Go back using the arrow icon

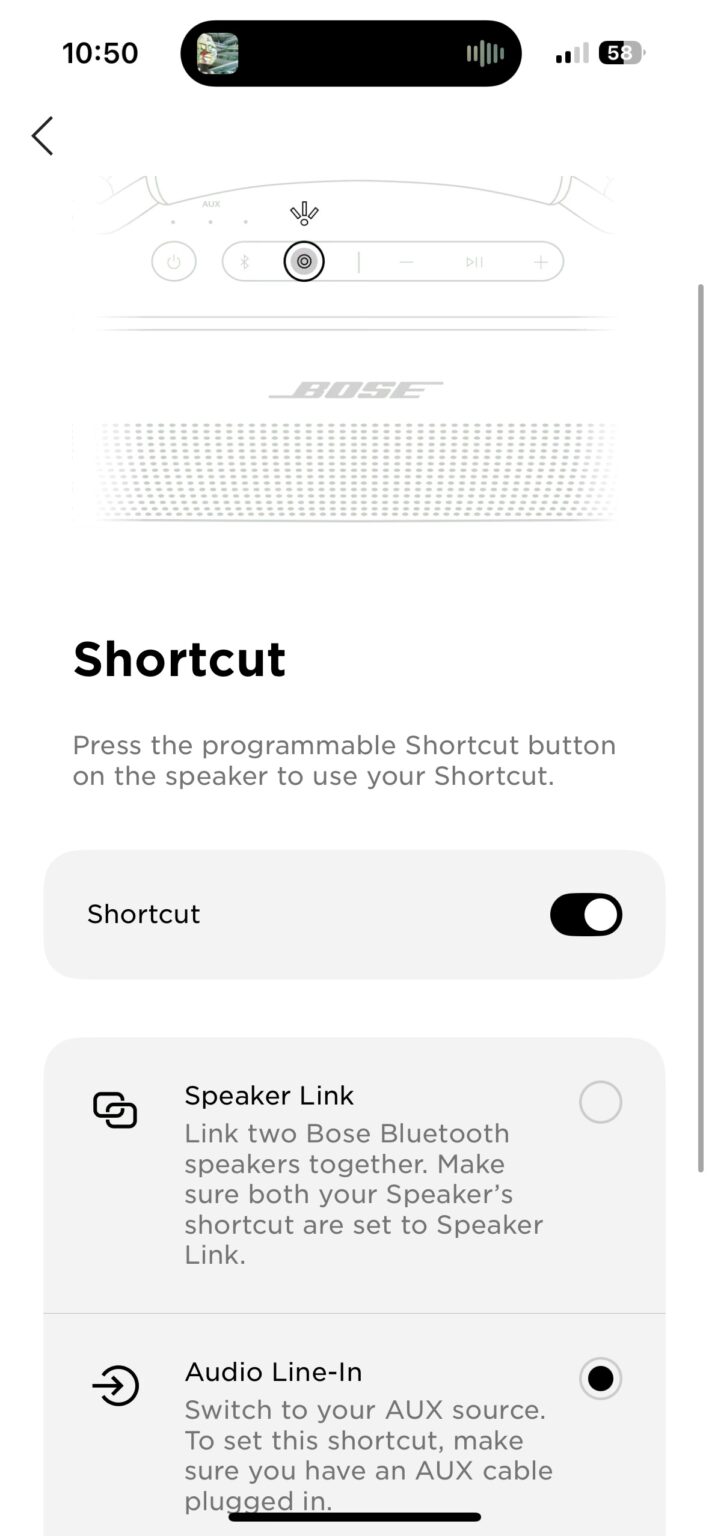coord(42,136)
